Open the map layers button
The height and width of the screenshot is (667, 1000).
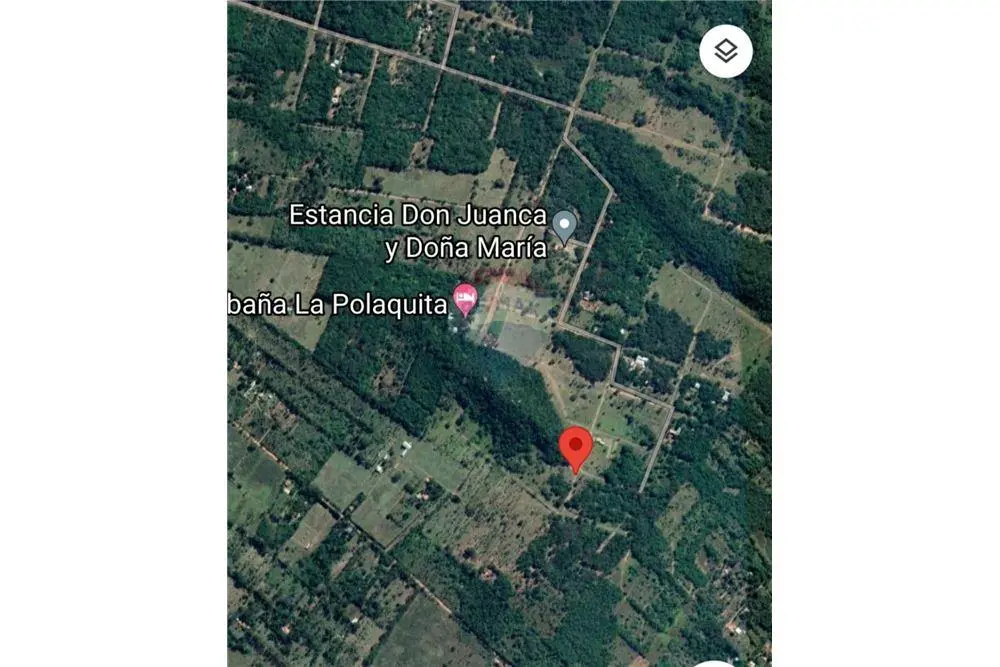(725, 51)
